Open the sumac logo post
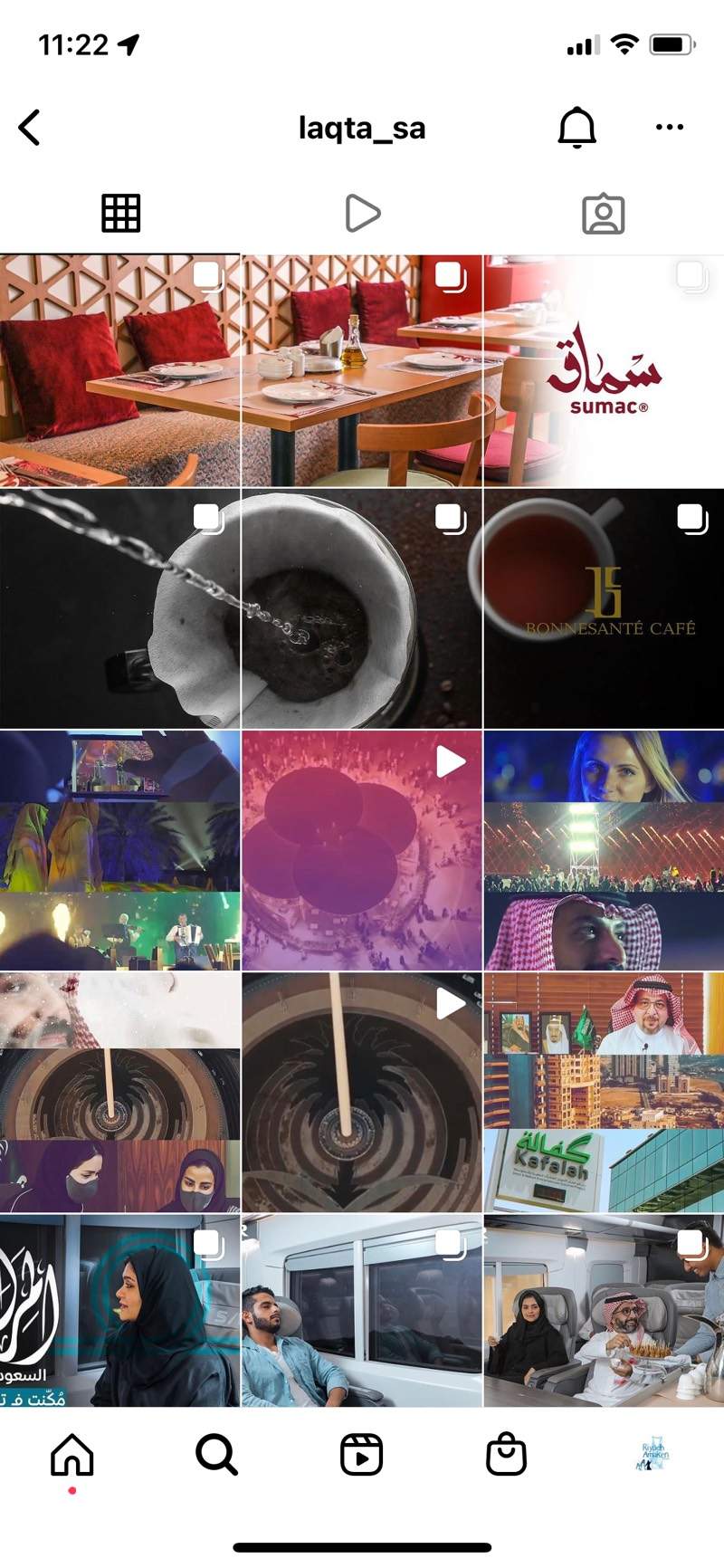 (x=605, y=371)
